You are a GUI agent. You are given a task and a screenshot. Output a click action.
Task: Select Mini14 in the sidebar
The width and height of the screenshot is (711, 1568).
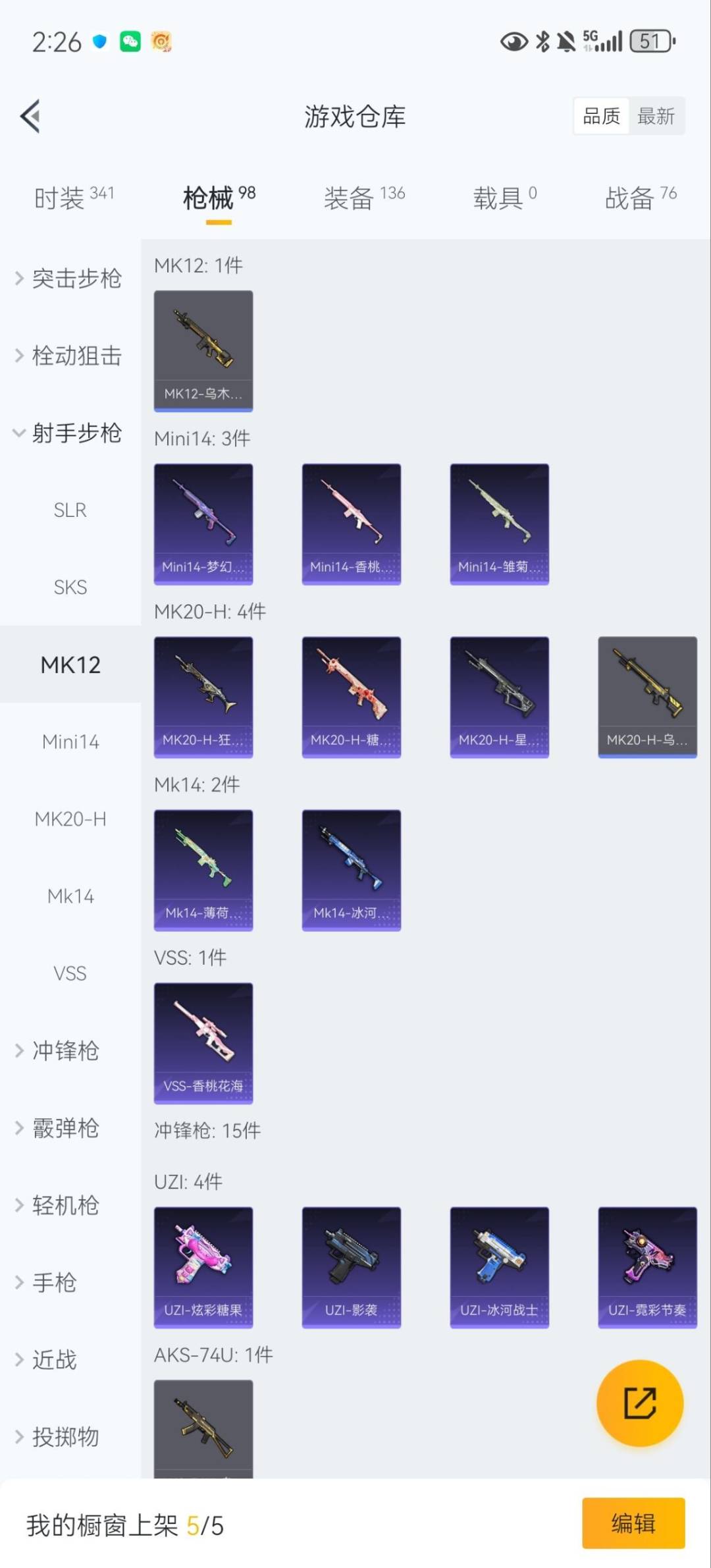coord(70,742)
